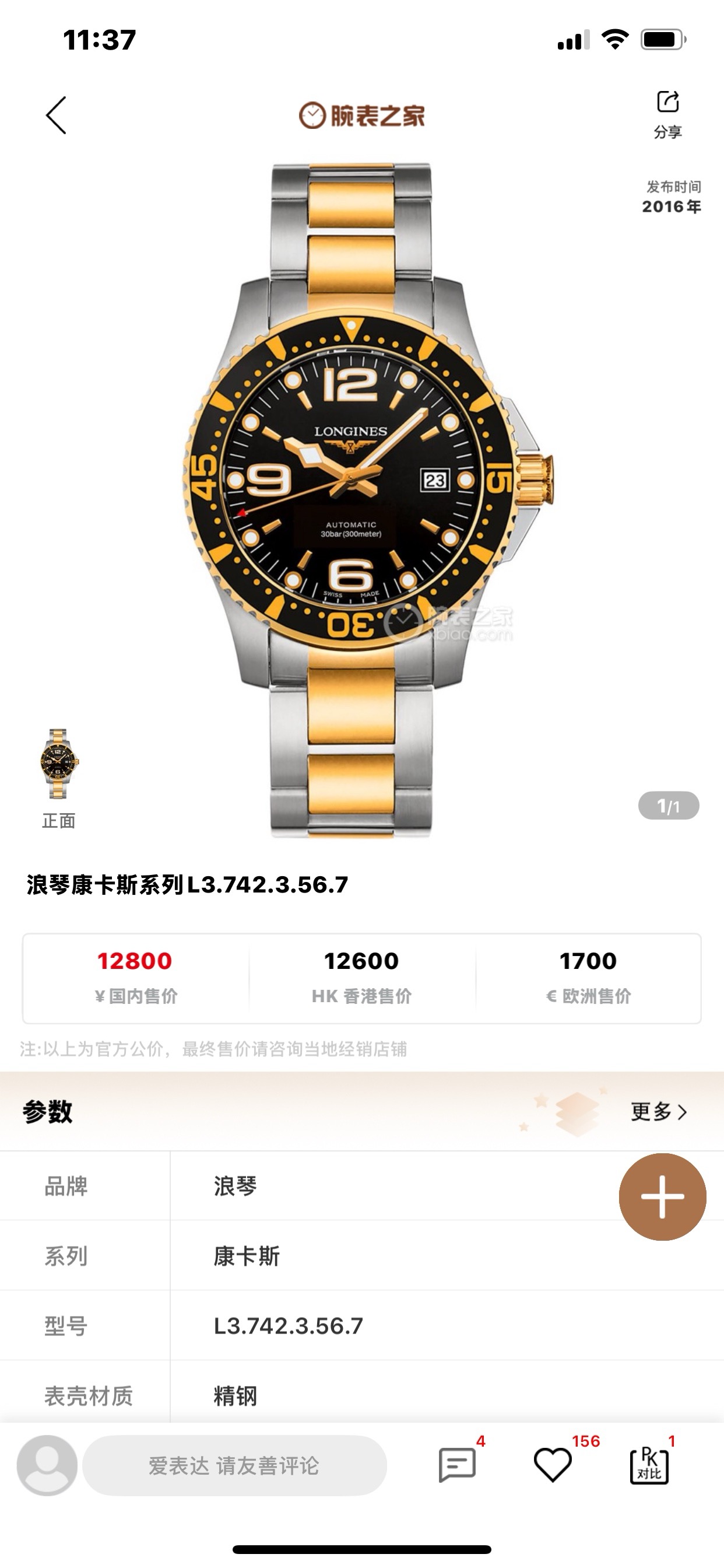
Task: Open 更多 to see all parameters
Action: 659,1111
